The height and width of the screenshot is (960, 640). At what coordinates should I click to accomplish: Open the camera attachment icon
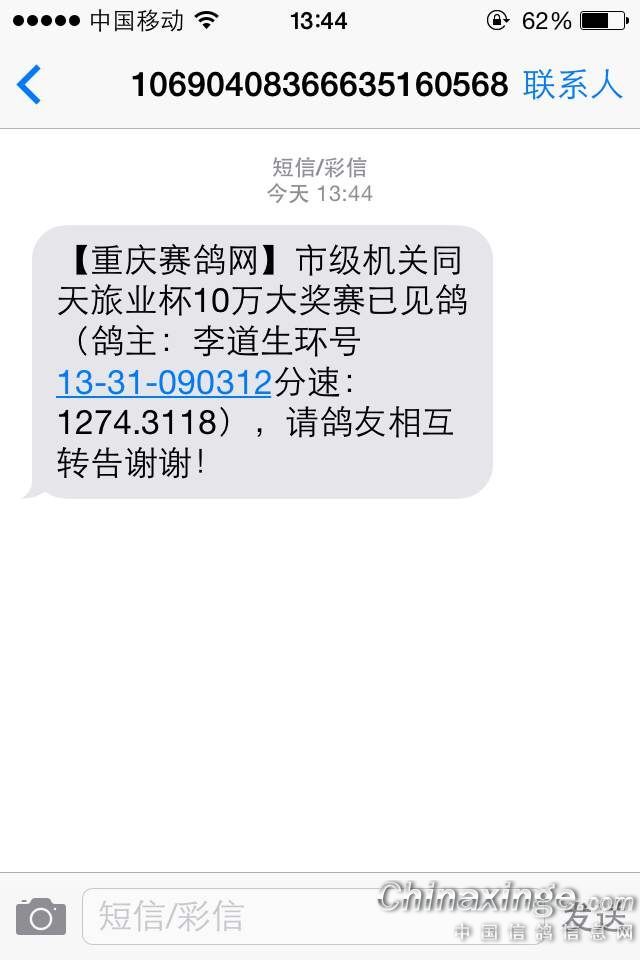pyautogui.click(x=41, y=916)
